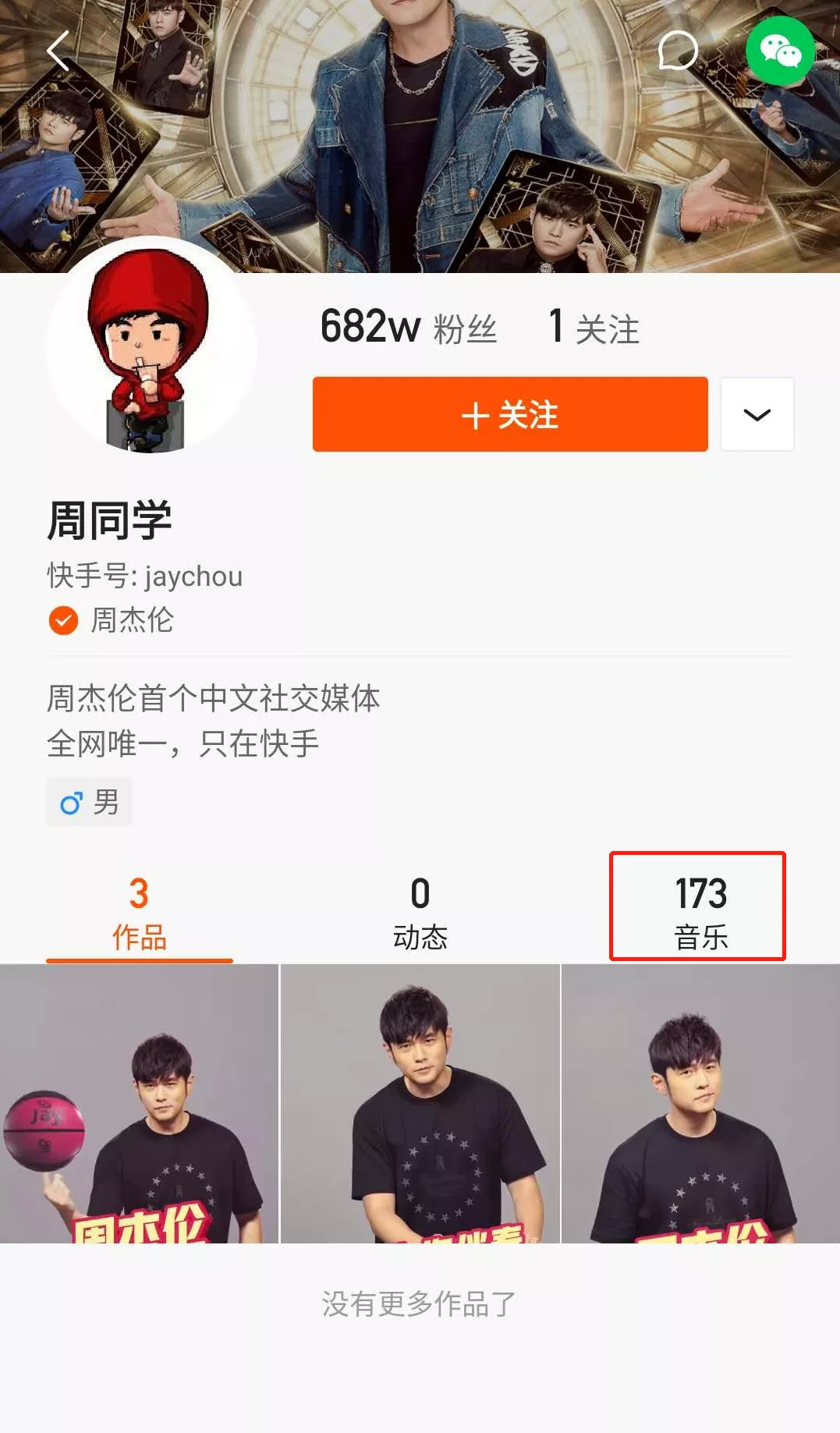Tap the orange 关注 follow button

[x=510, y=414]
